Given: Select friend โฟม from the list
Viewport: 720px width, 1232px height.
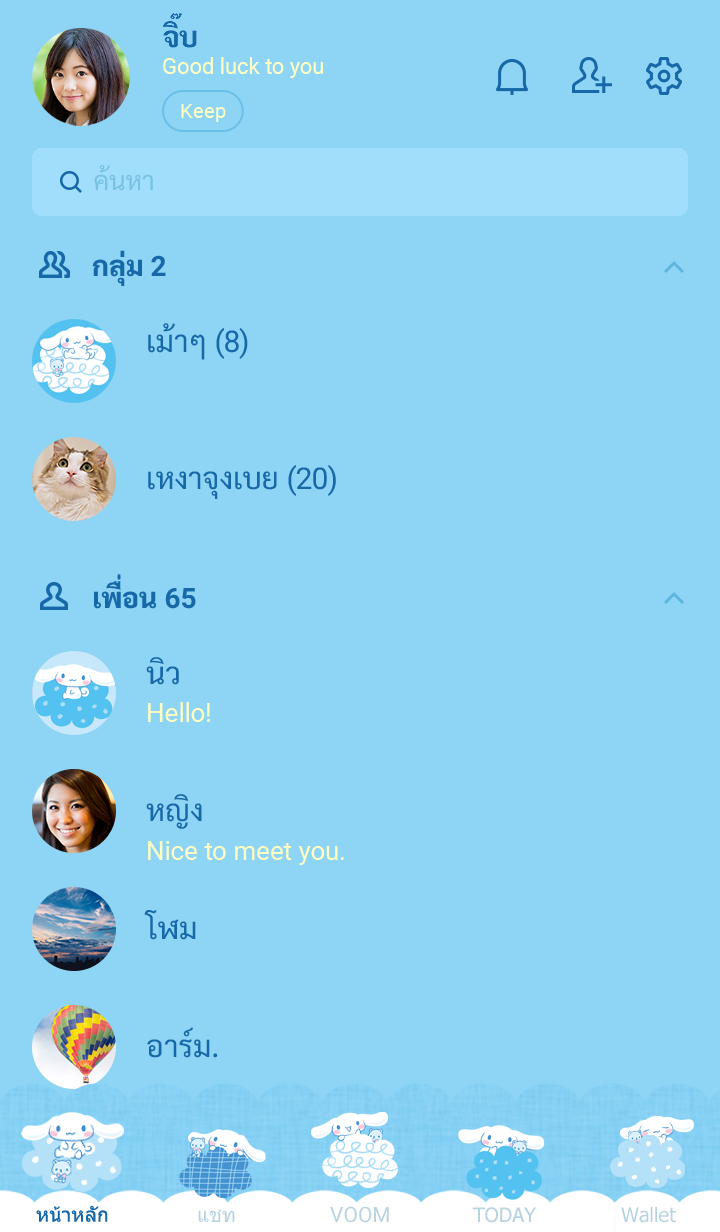Looking at the screenshot, I should coord(171,929).
